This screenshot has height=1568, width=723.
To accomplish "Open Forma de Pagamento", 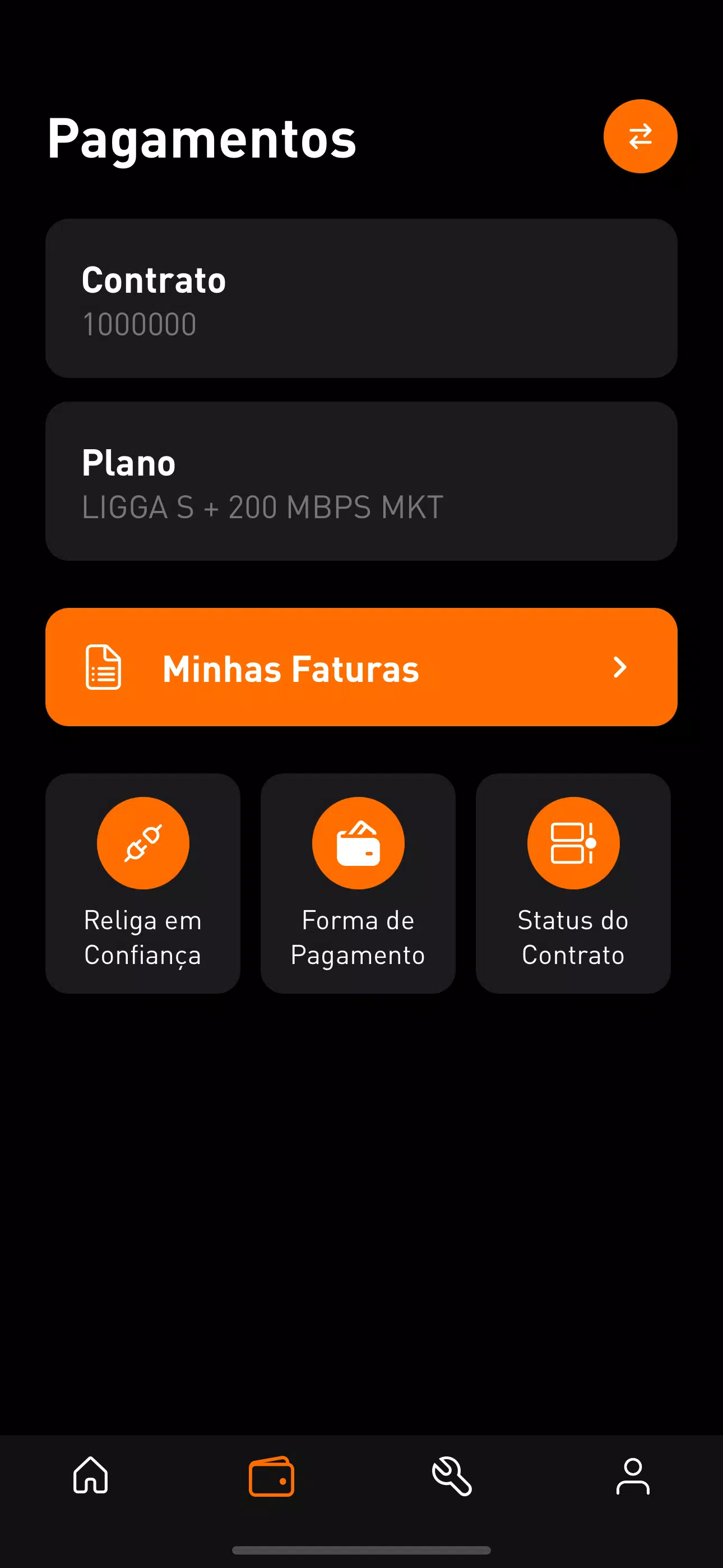I will pos(358,883).
